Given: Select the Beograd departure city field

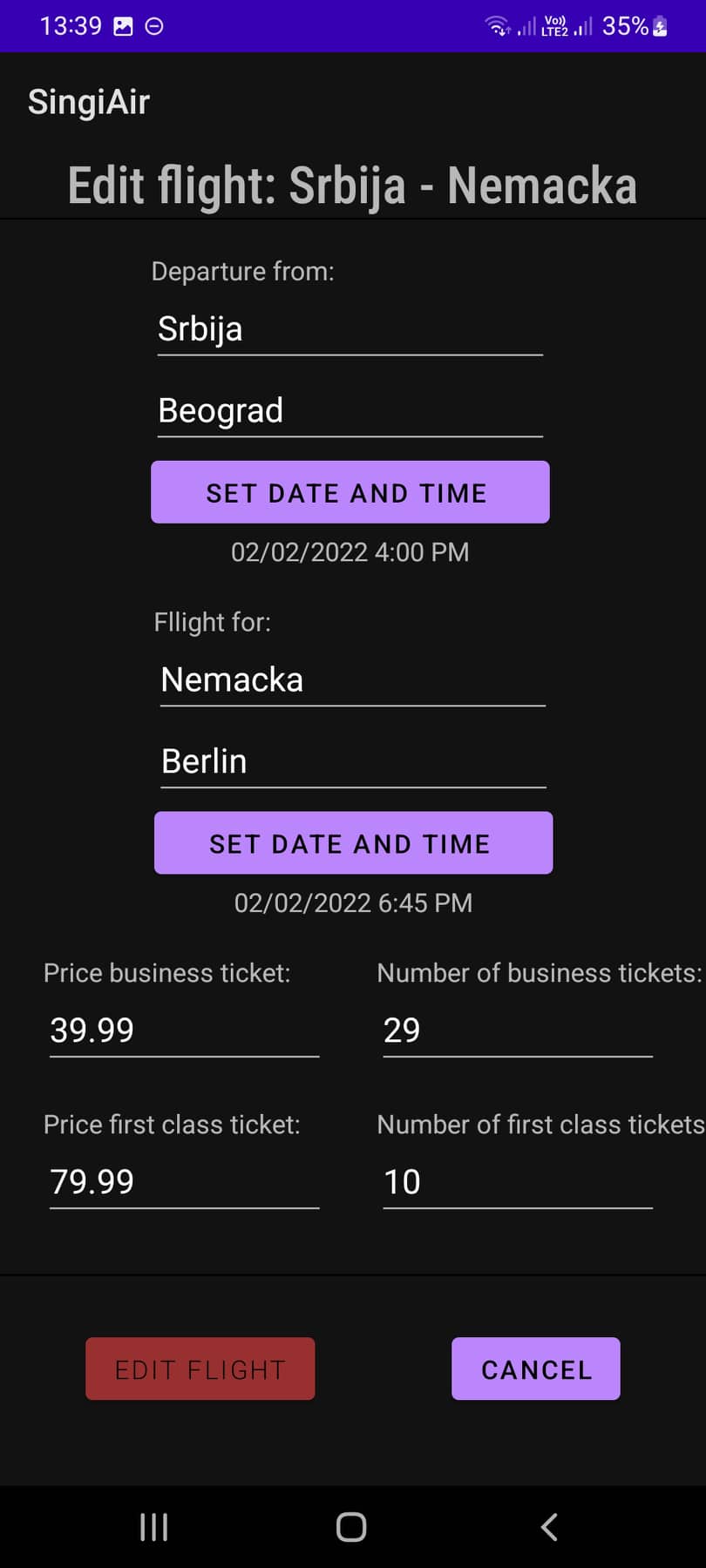Looking at the screenshot, I should (348, 410).
